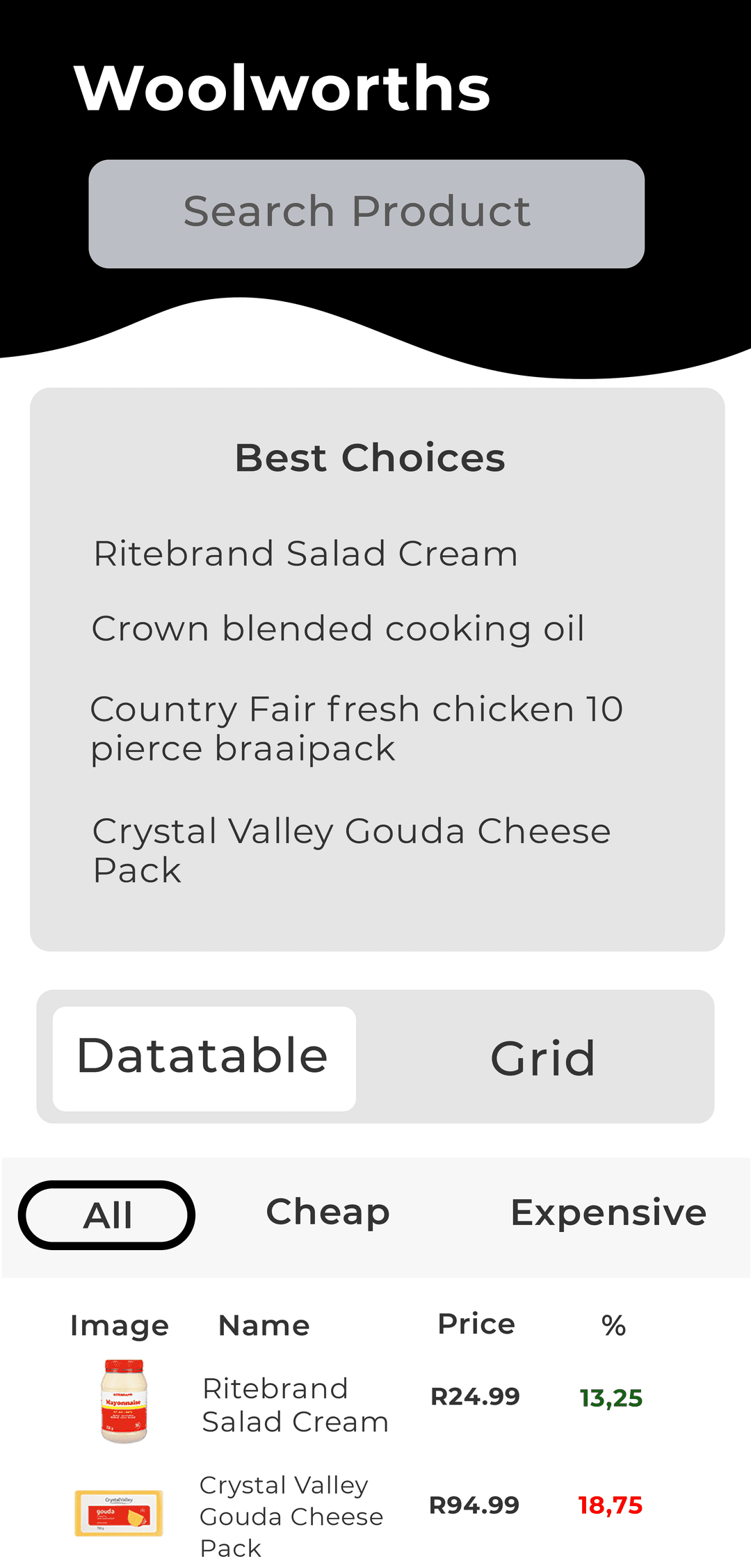Select "Crown blended cooking oil" suggestion
751x1568 pixels.
point(339,628)
